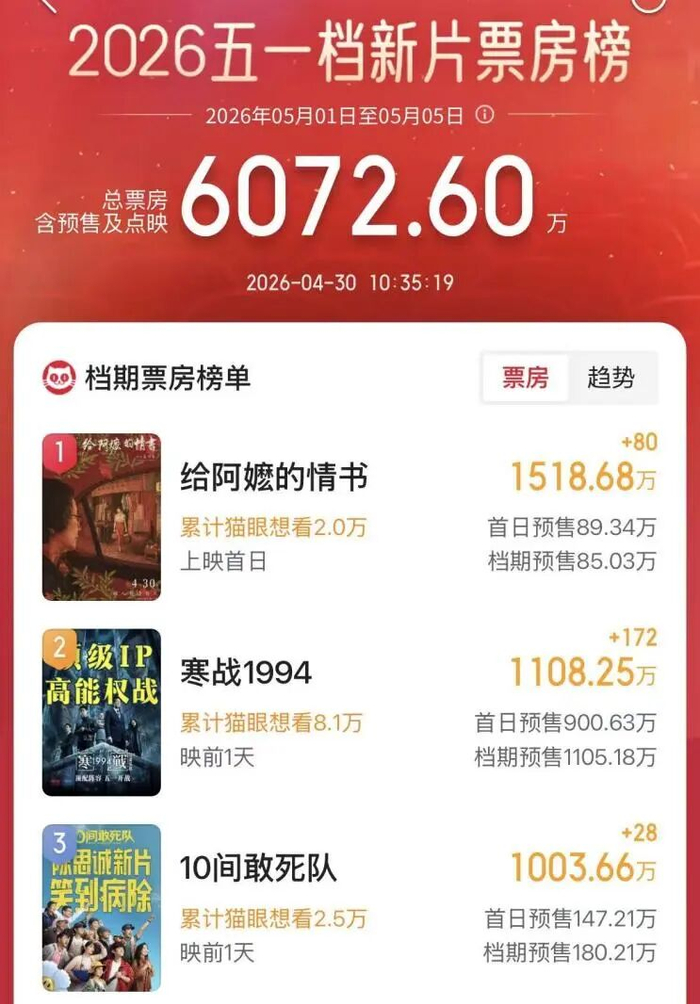Tap the info icon beside the date range
Viewport: 700px width, 1004px height.
[485, 115]
